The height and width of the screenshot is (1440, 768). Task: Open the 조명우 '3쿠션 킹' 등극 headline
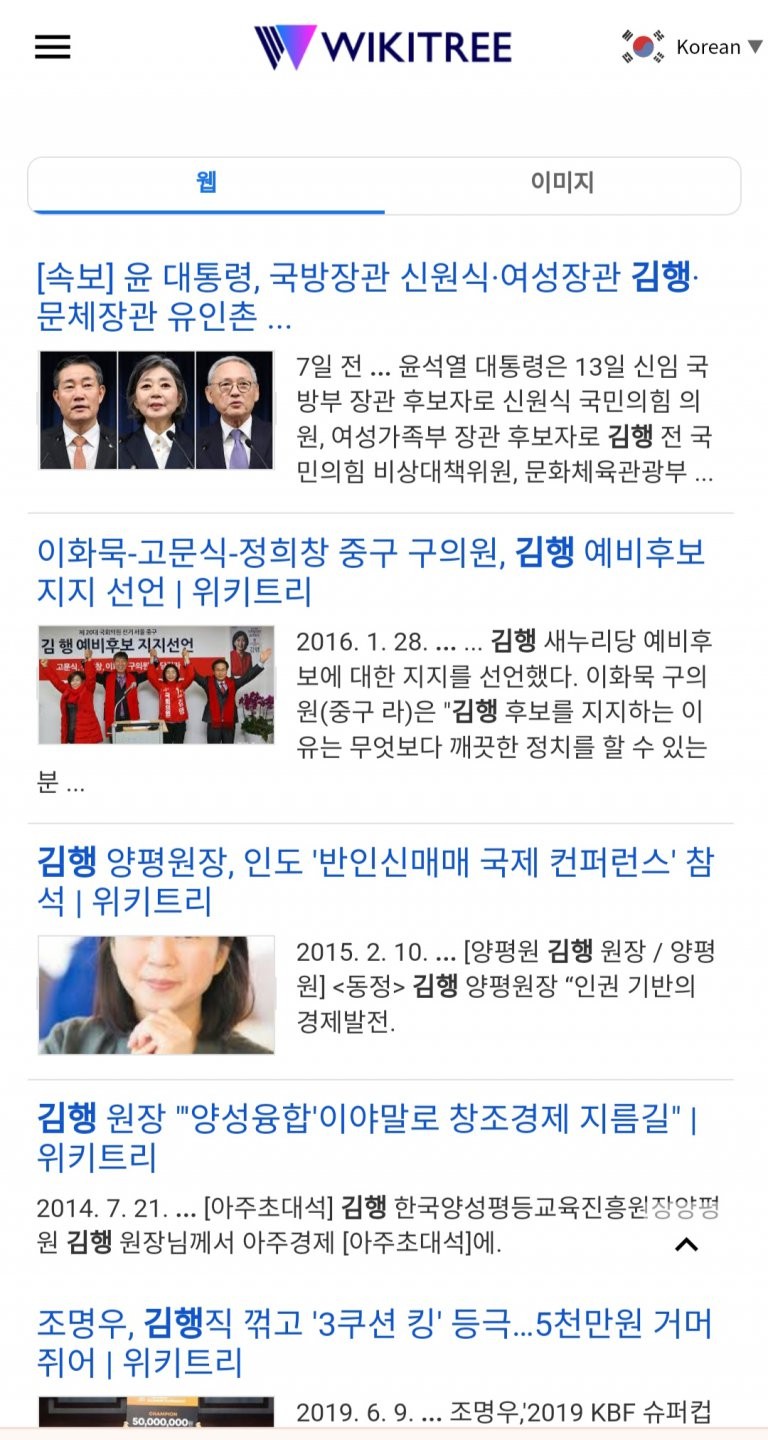[x=374, y=1343]
